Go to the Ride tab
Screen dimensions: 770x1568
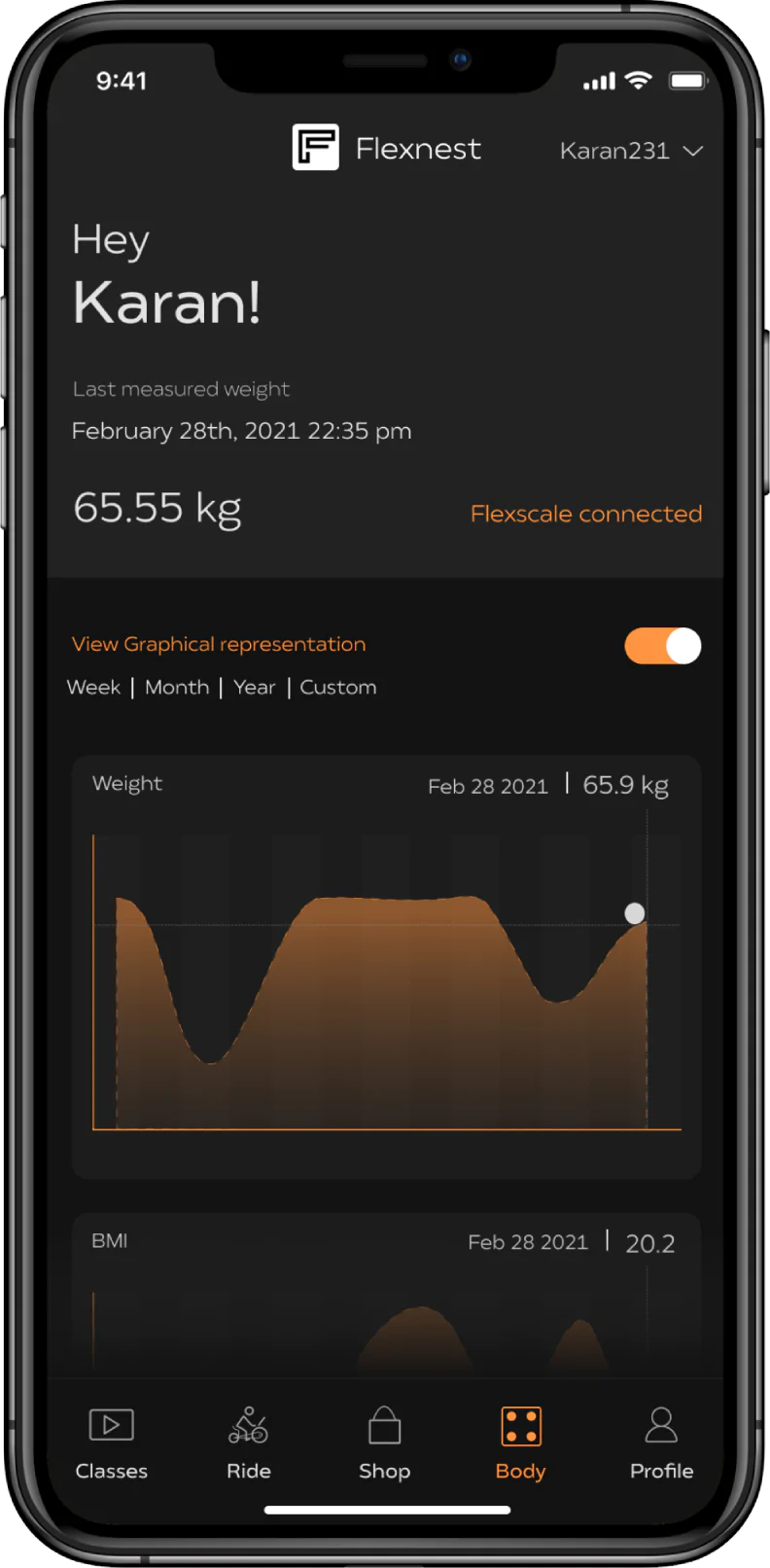click(248, 1443)
